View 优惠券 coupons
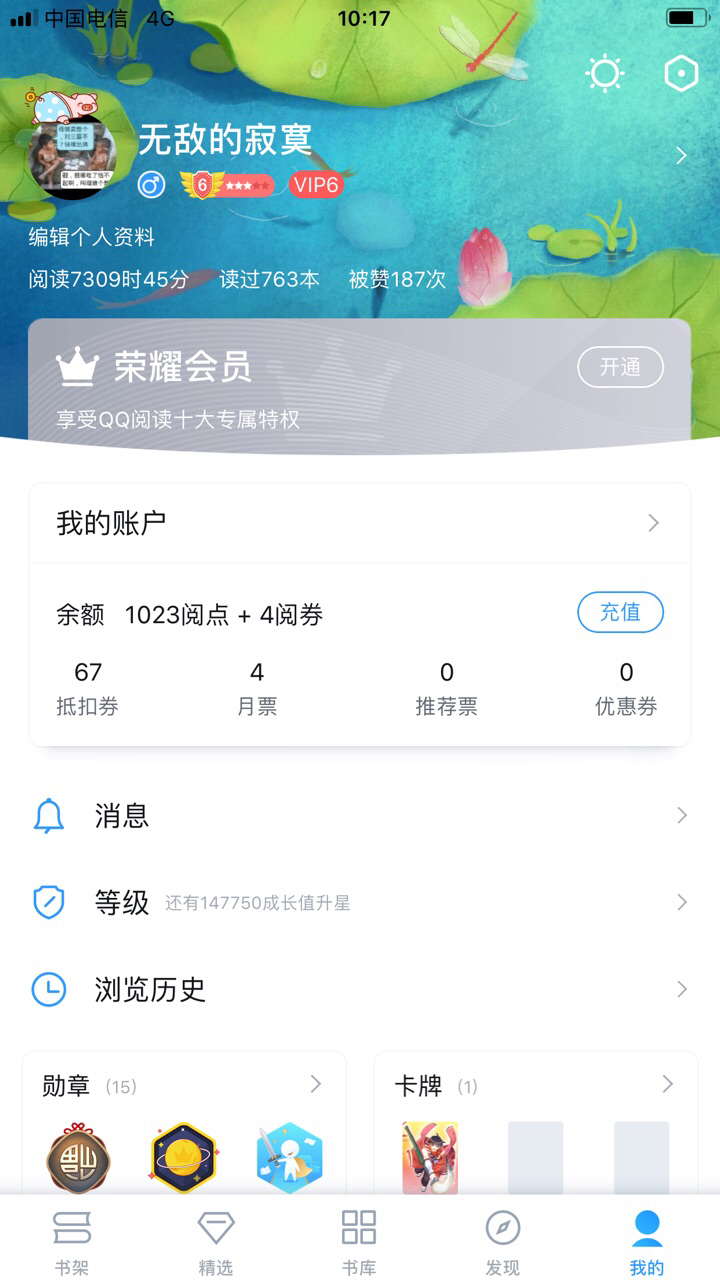Image resolution: width=720 pixels, height=1280 pixels. click(626, 688)
